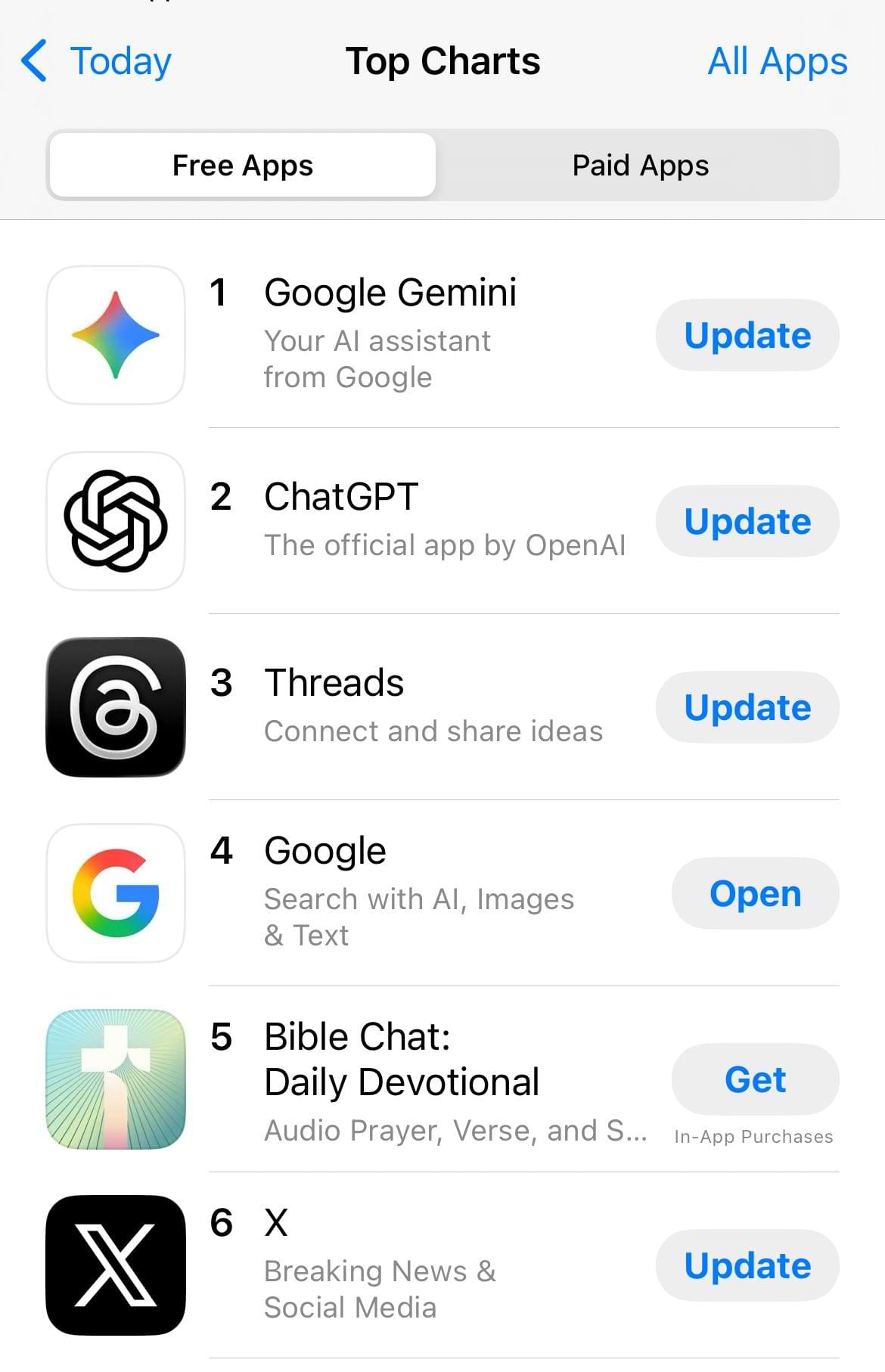Select the X app icon
The width and height of the screenshot is (885, 1372).
coord(114,1265)
